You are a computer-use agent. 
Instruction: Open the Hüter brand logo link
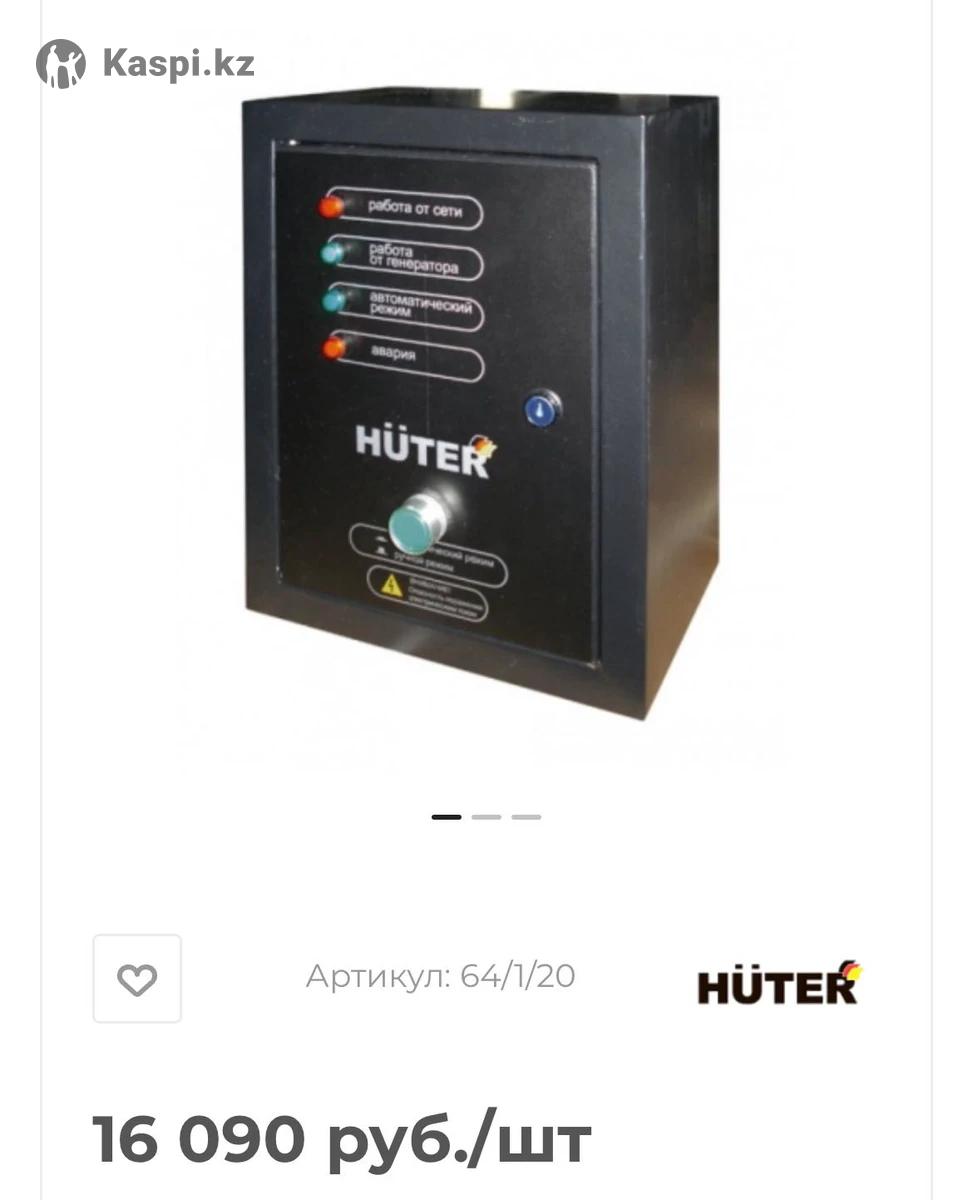(778, 984)
